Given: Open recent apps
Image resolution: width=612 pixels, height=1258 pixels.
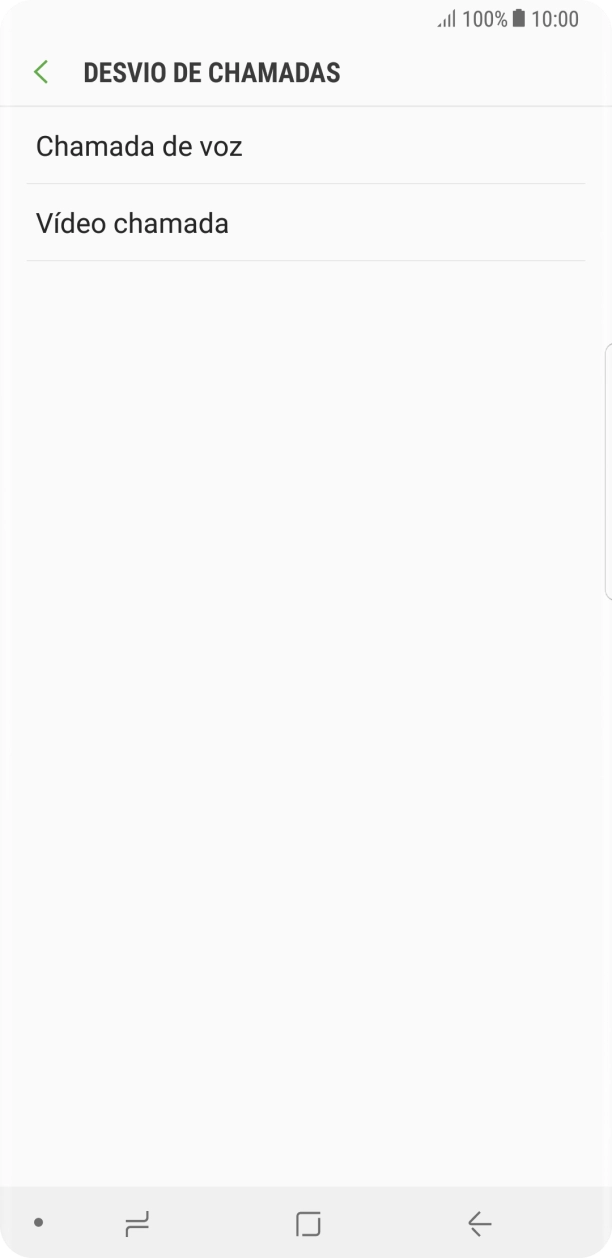Looking at the screenshot, I should (x=137, y=1222).
